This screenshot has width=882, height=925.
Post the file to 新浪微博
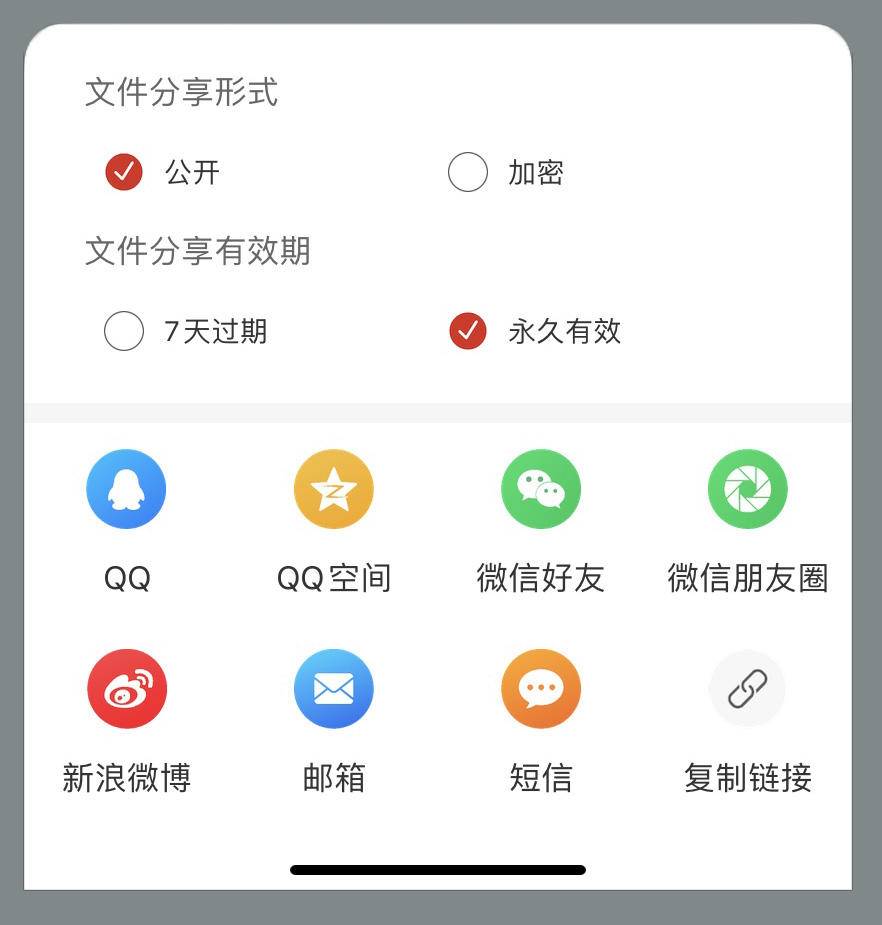click(x=126, y=688)
